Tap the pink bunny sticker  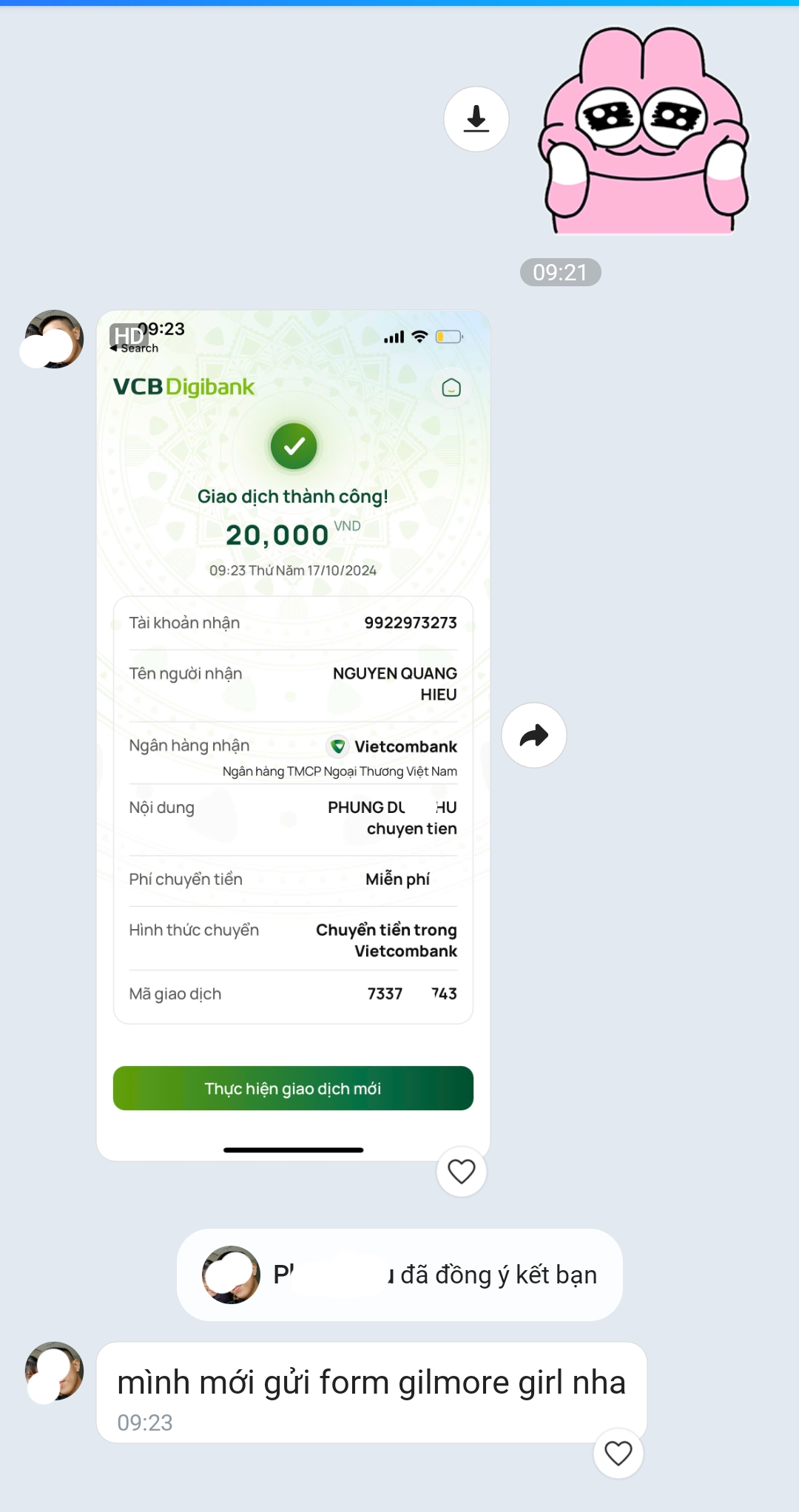click(644, 133)
